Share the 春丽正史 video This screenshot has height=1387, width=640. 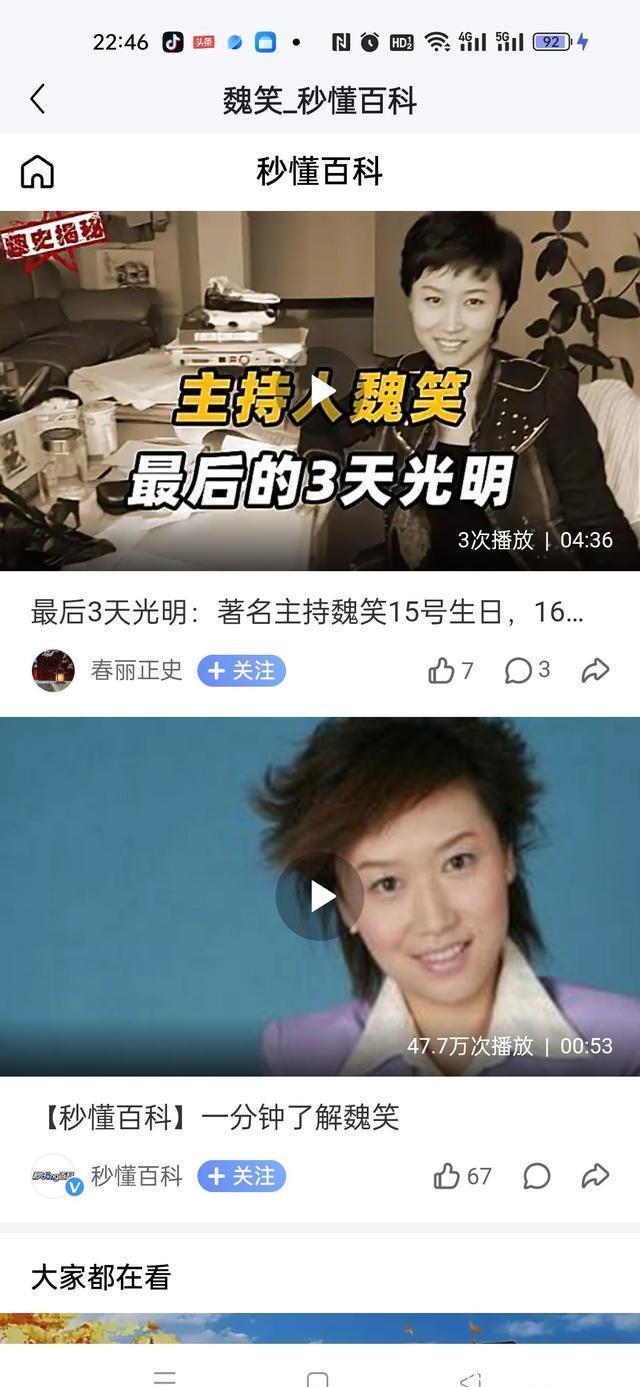[595, 670]
